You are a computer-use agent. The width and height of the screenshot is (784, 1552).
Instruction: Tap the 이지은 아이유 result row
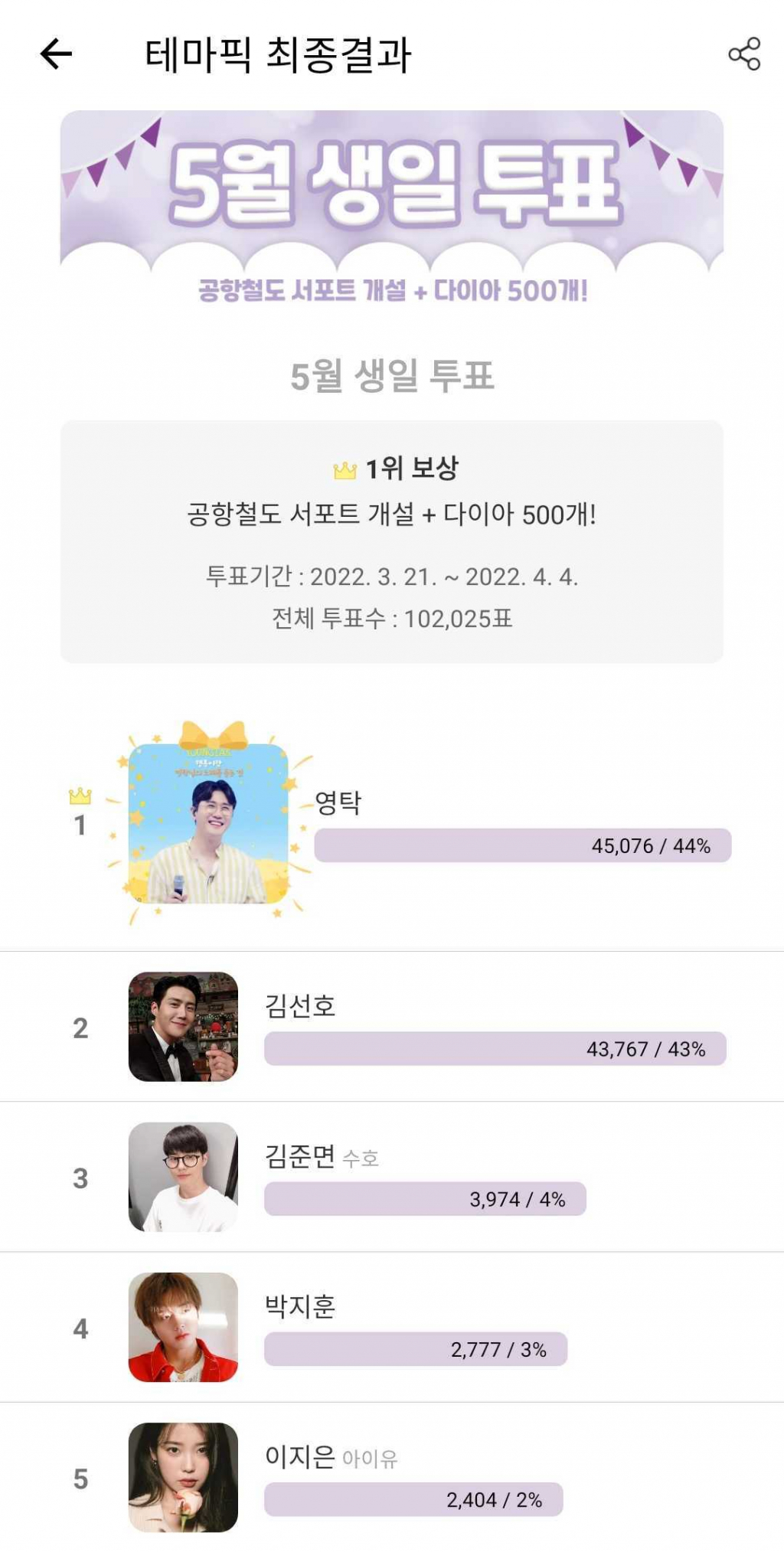pyautogui.click(x=390, y=1477)
